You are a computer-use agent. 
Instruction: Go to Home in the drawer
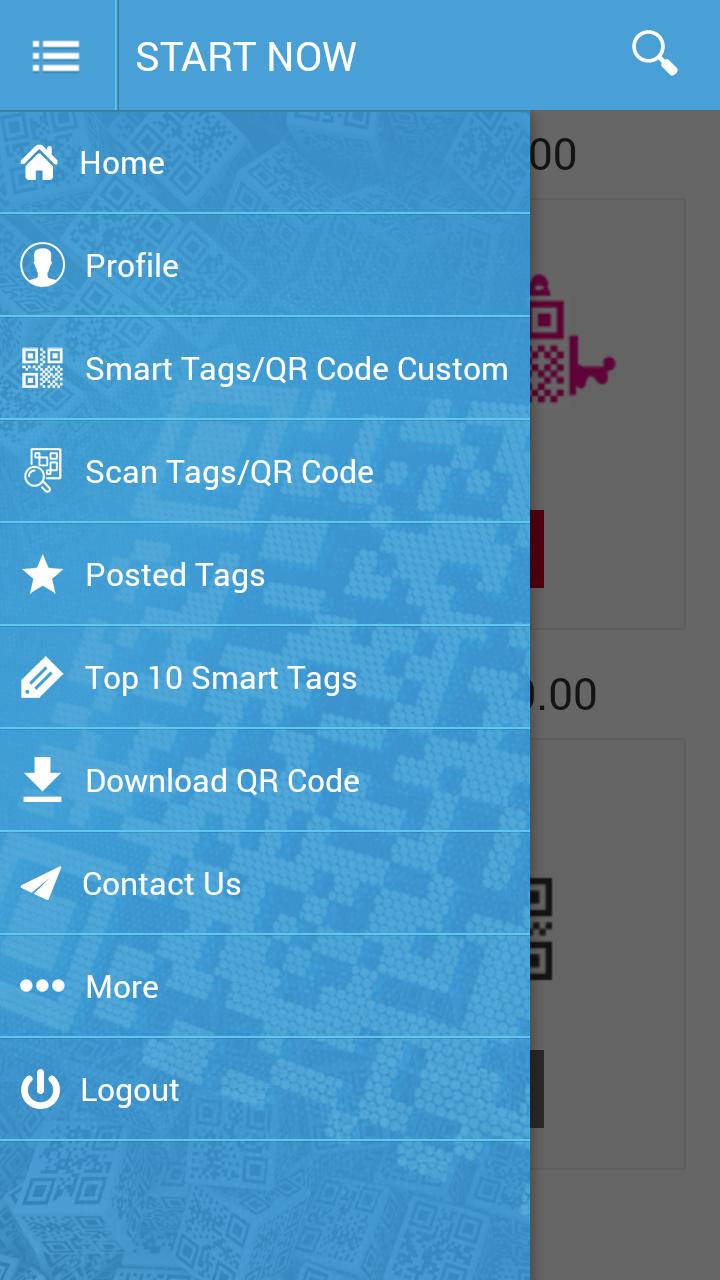click(122, 163)
